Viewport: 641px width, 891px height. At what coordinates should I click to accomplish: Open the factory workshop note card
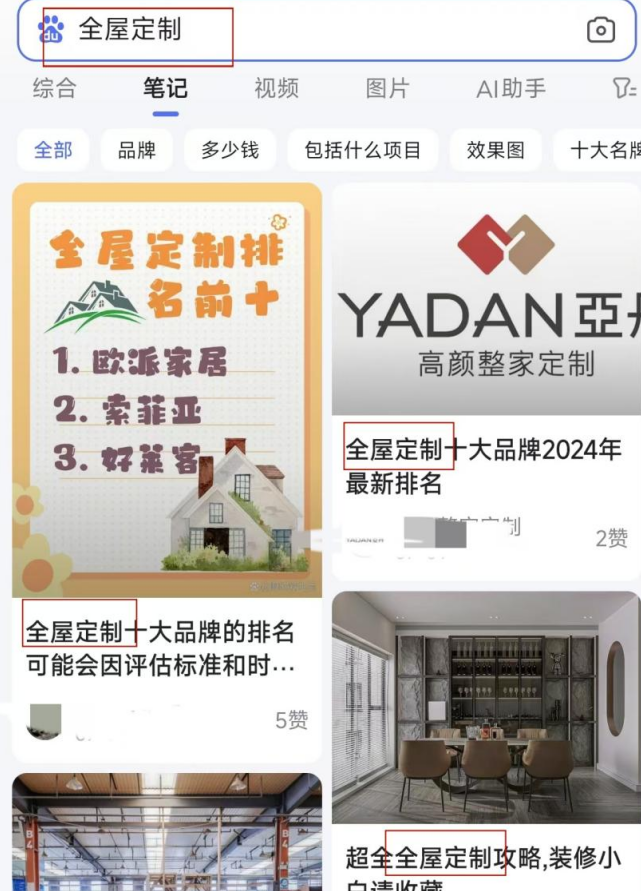click(167, 835)
